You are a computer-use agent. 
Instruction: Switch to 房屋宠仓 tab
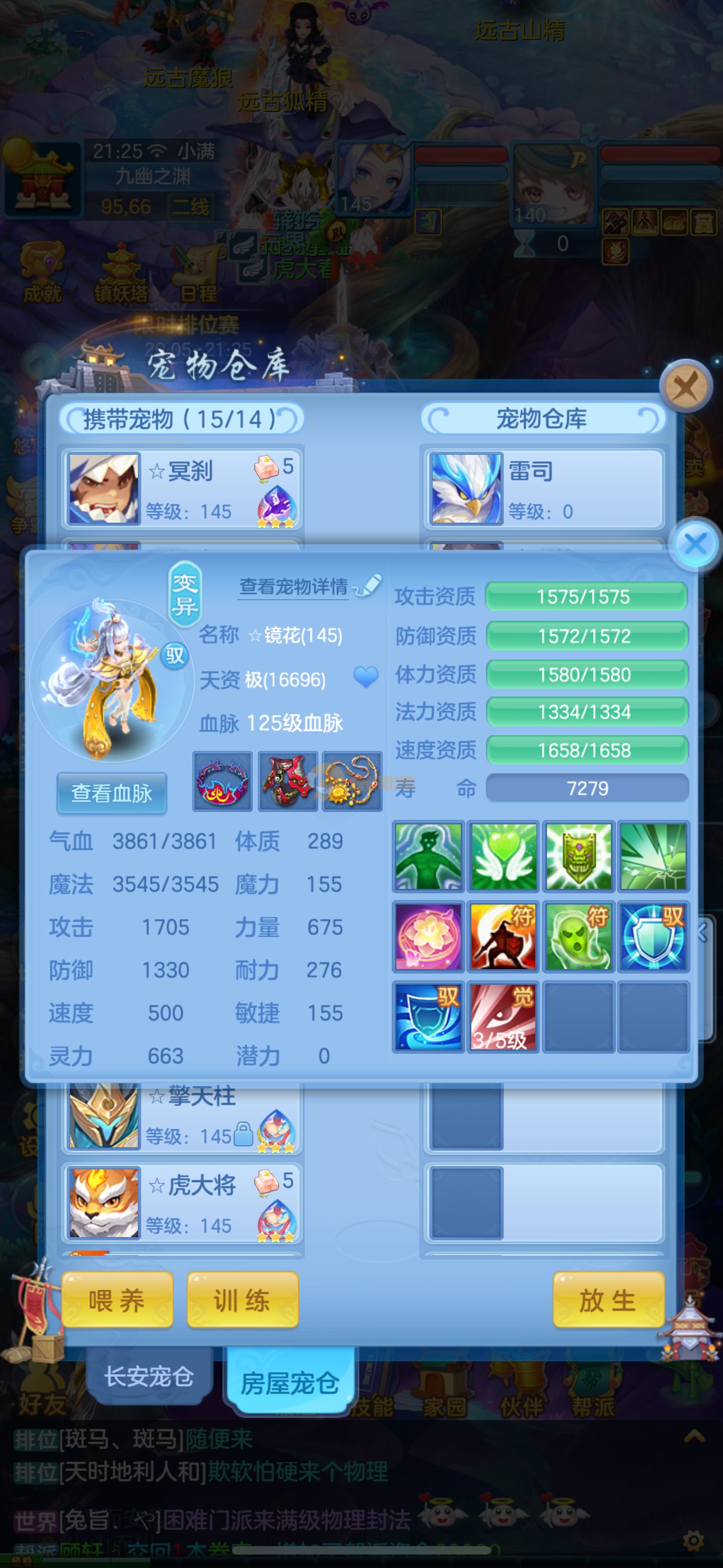(x=290, y=1383)
